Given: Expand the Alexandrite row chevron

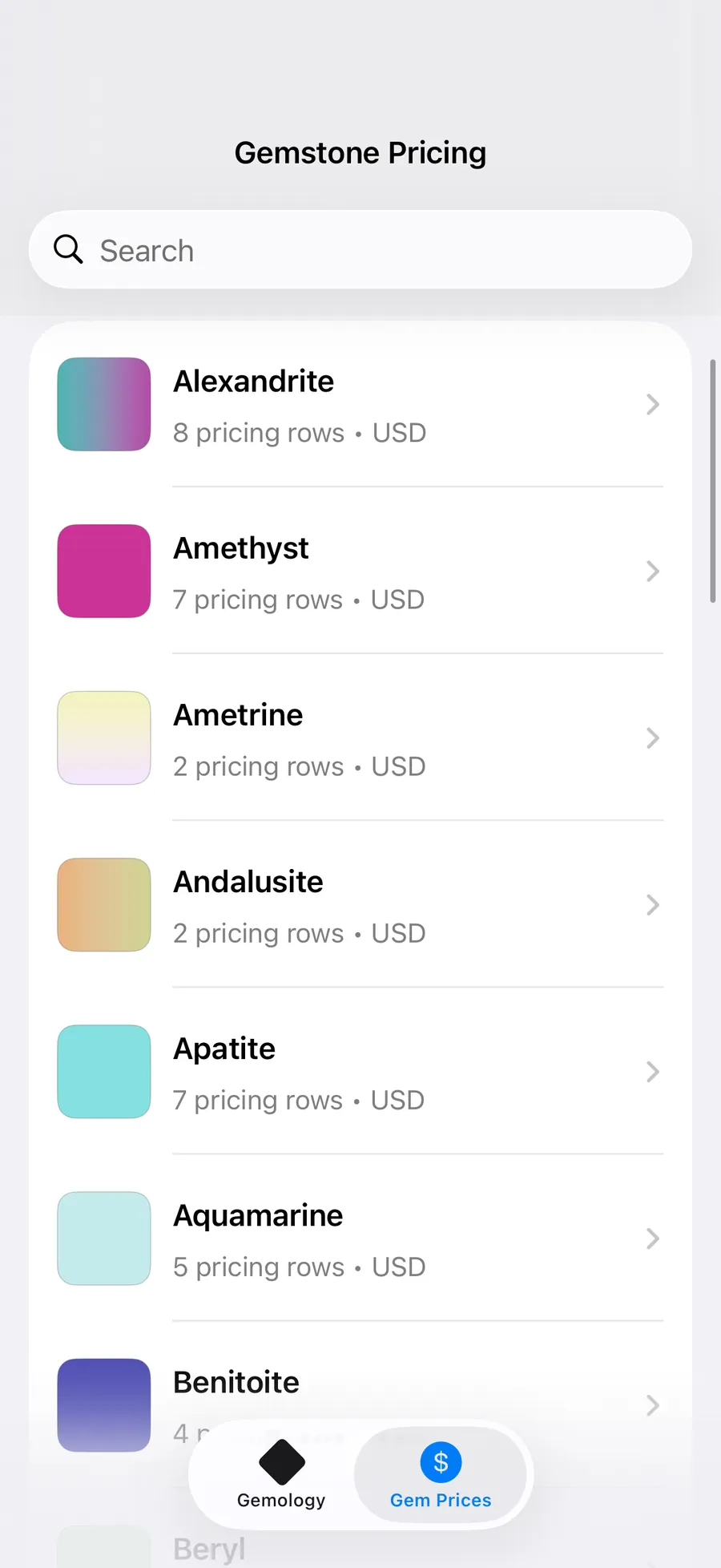Looking at the screenshot, I should pos(652,405).
